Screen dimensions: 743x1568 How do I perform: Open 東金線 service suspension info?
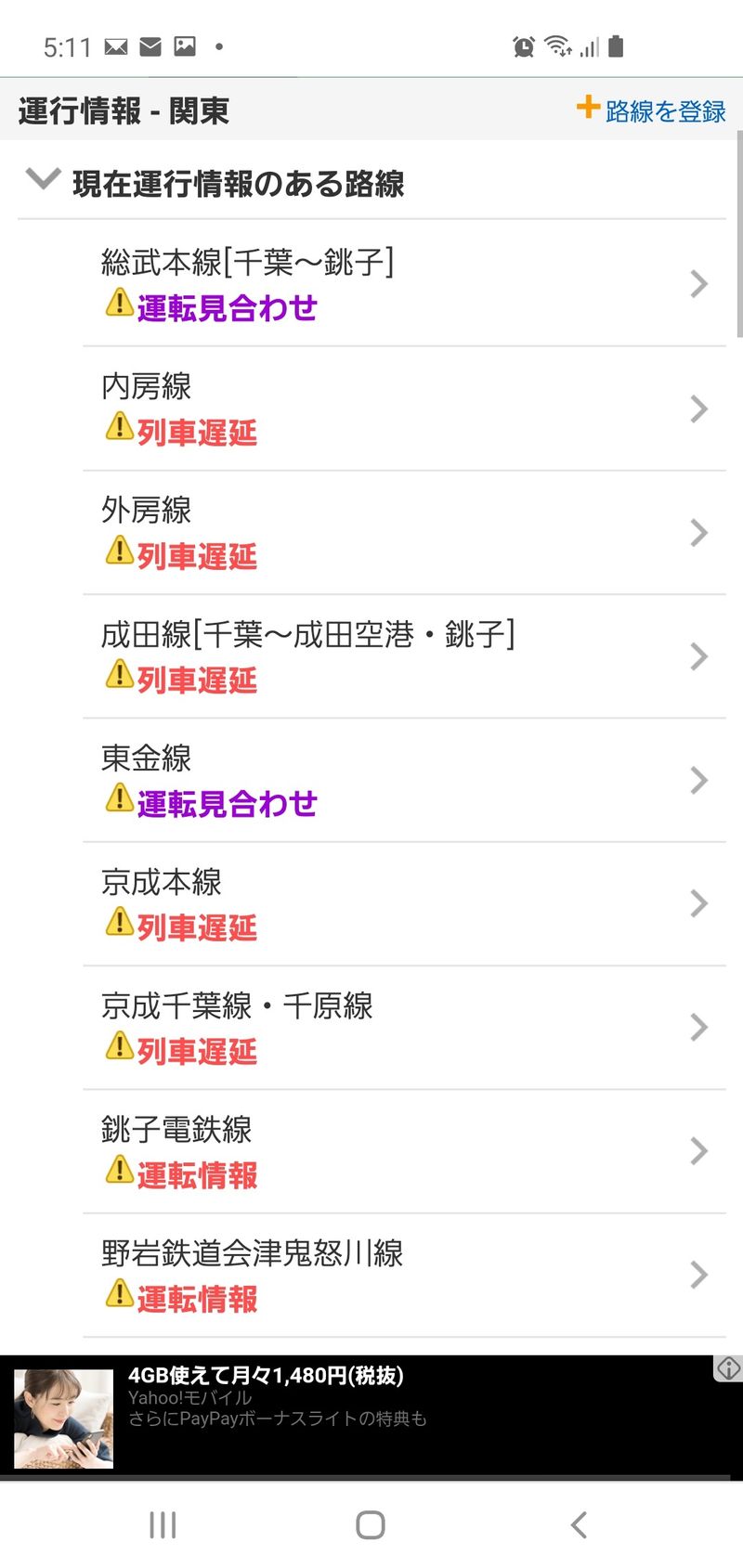[x=404, y=780]
